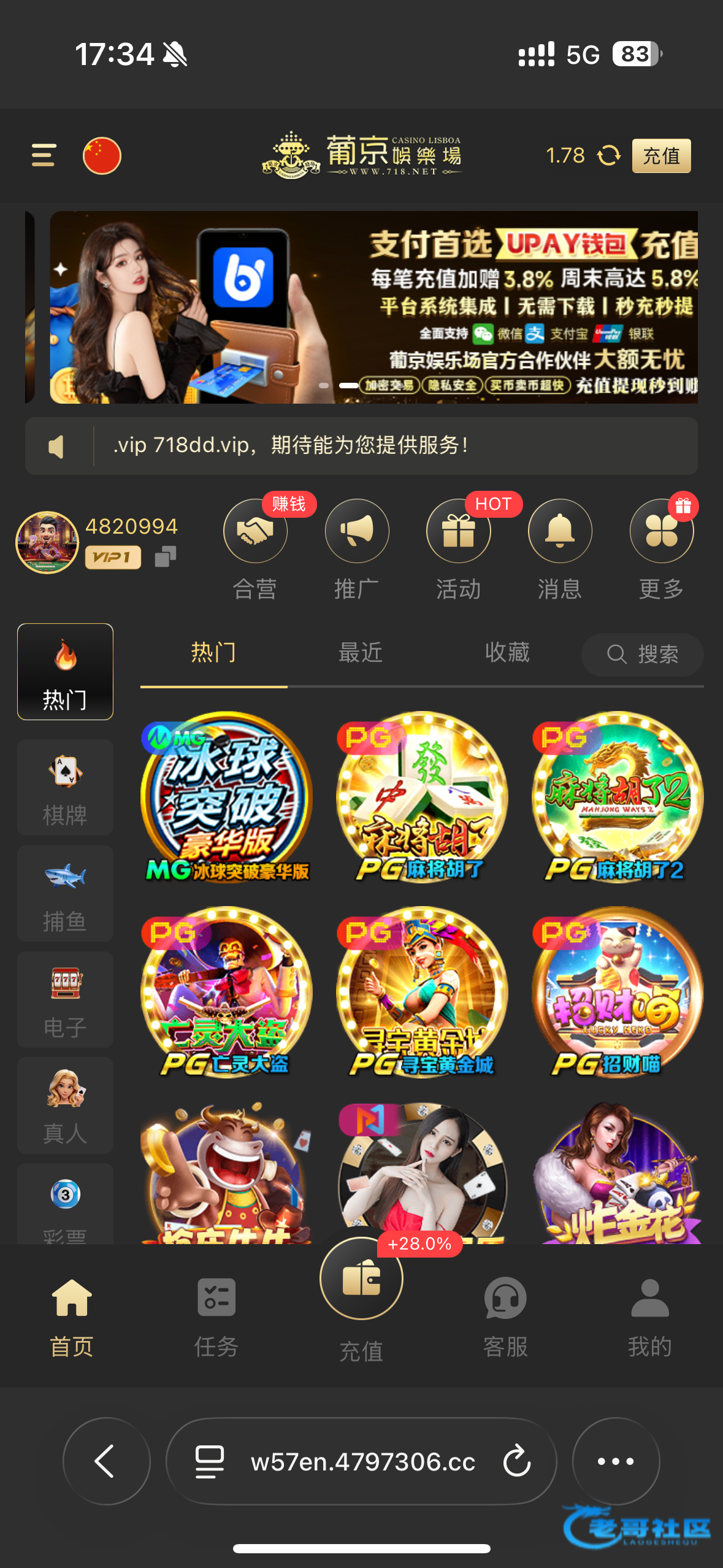This screenshot has width=723, height=1568.
Task: Launch MG冰球突破豪华版 game
Action: click(x=226, y=797)
